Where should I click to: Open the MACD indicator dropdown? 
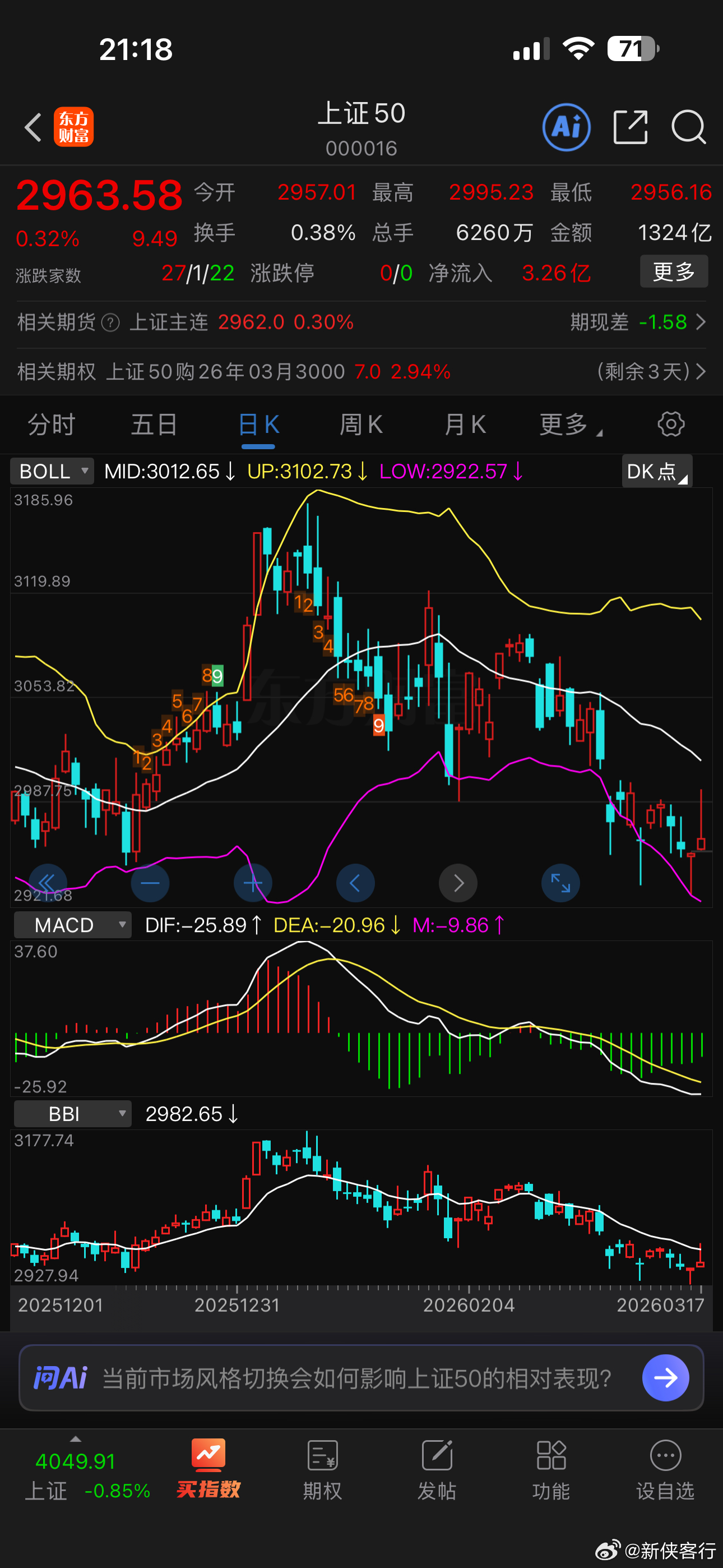(72, 925)
